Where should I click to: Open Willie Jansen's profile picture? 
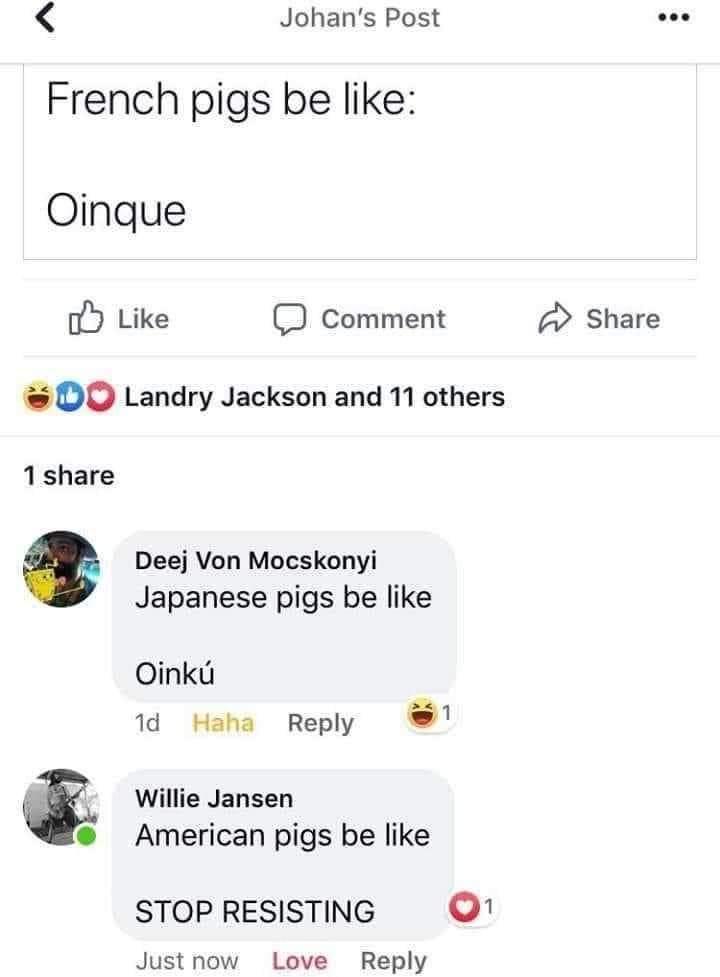click(x=61, y=807)
